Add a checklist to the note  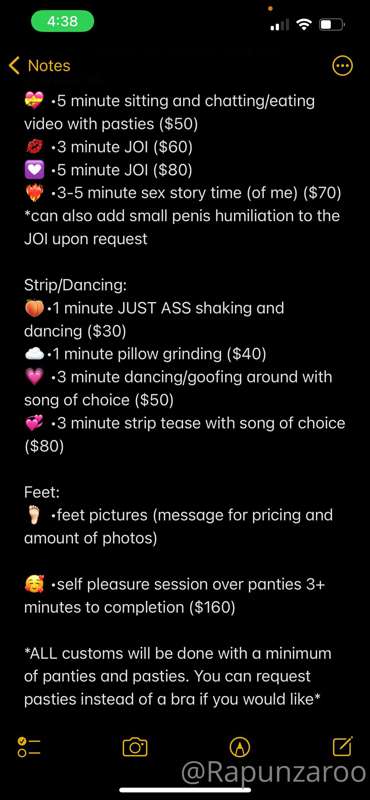coord(29,747)
